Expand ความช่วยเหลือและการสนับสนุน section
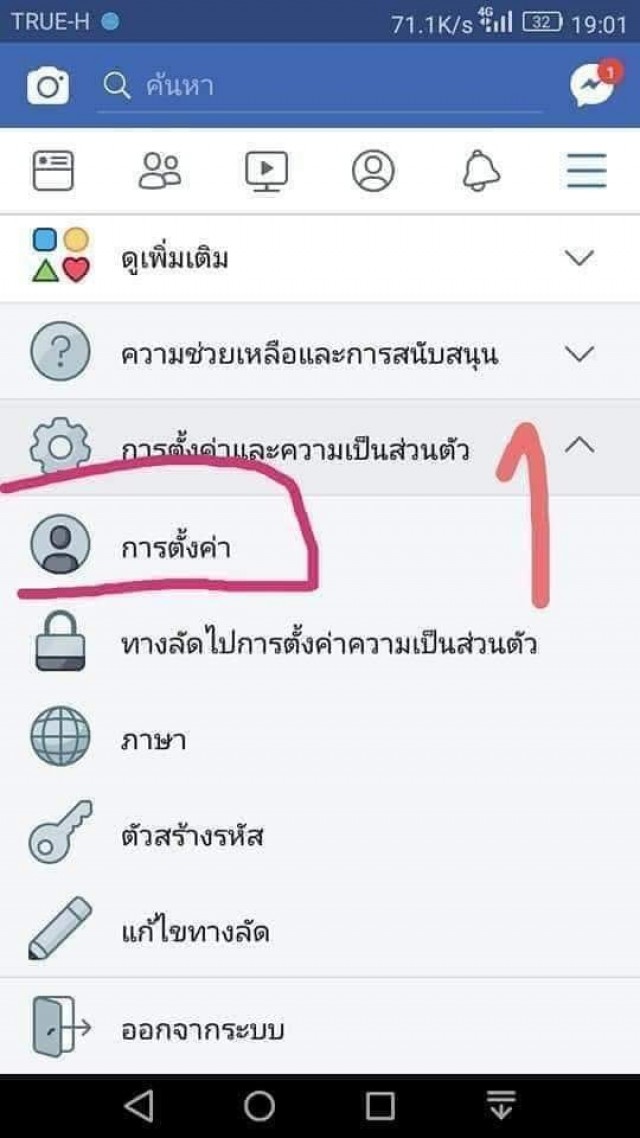This screenshot has width=640, height=1138. click(320, 353)
